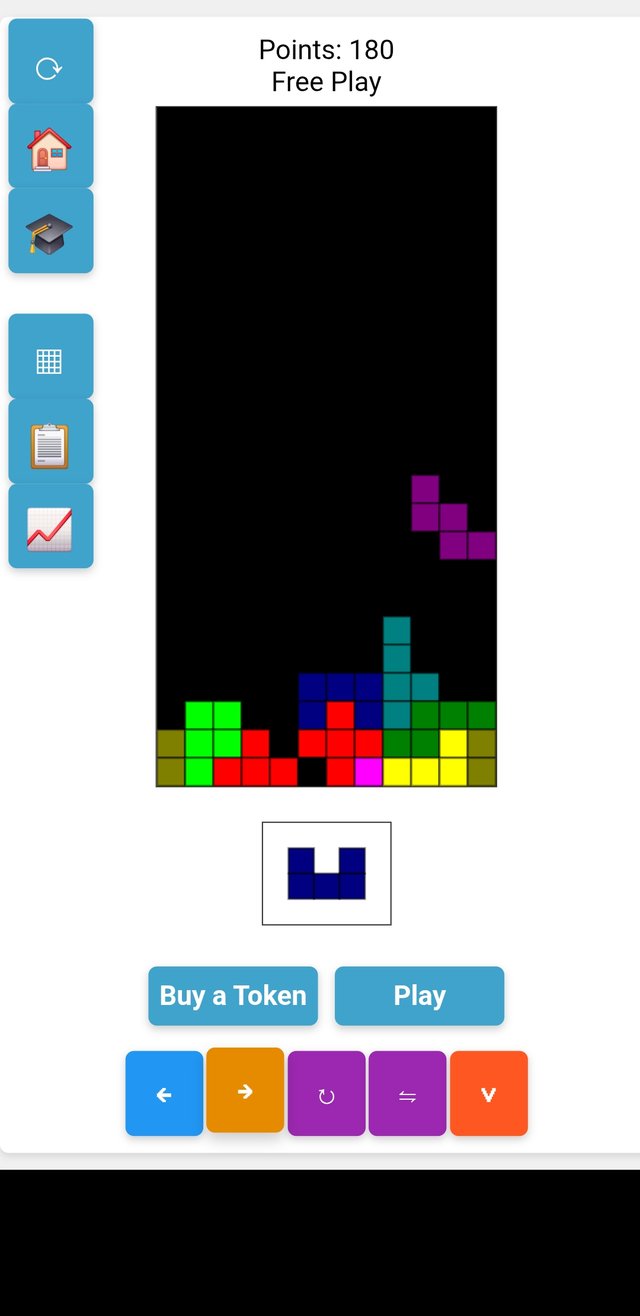Drop the piece down with red arrow
Image resolution: width=640 pixels, height=1316 pixels.
(x=488, y=1094)
